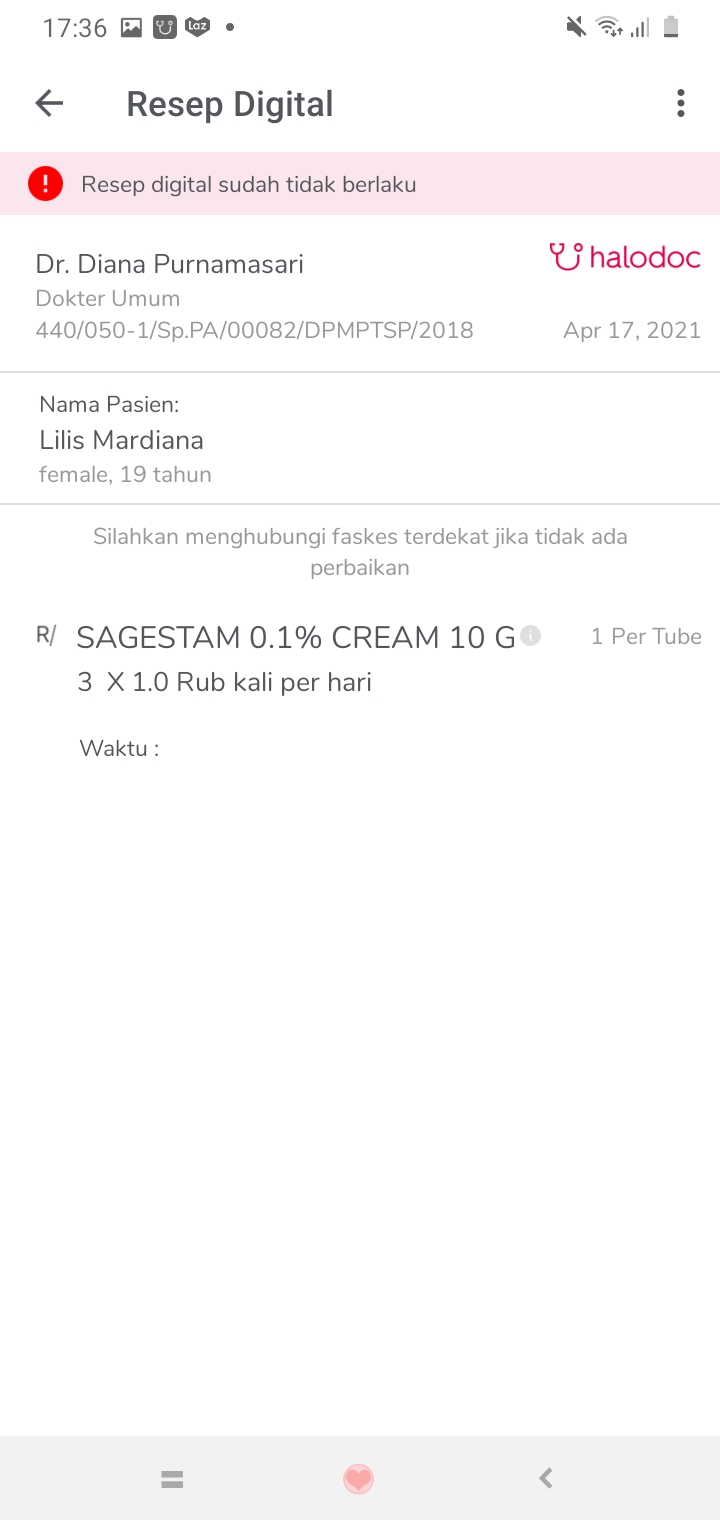Go back from Resep Digital screen
This screenshot has width=720, height=1520.
pos(49,103)
